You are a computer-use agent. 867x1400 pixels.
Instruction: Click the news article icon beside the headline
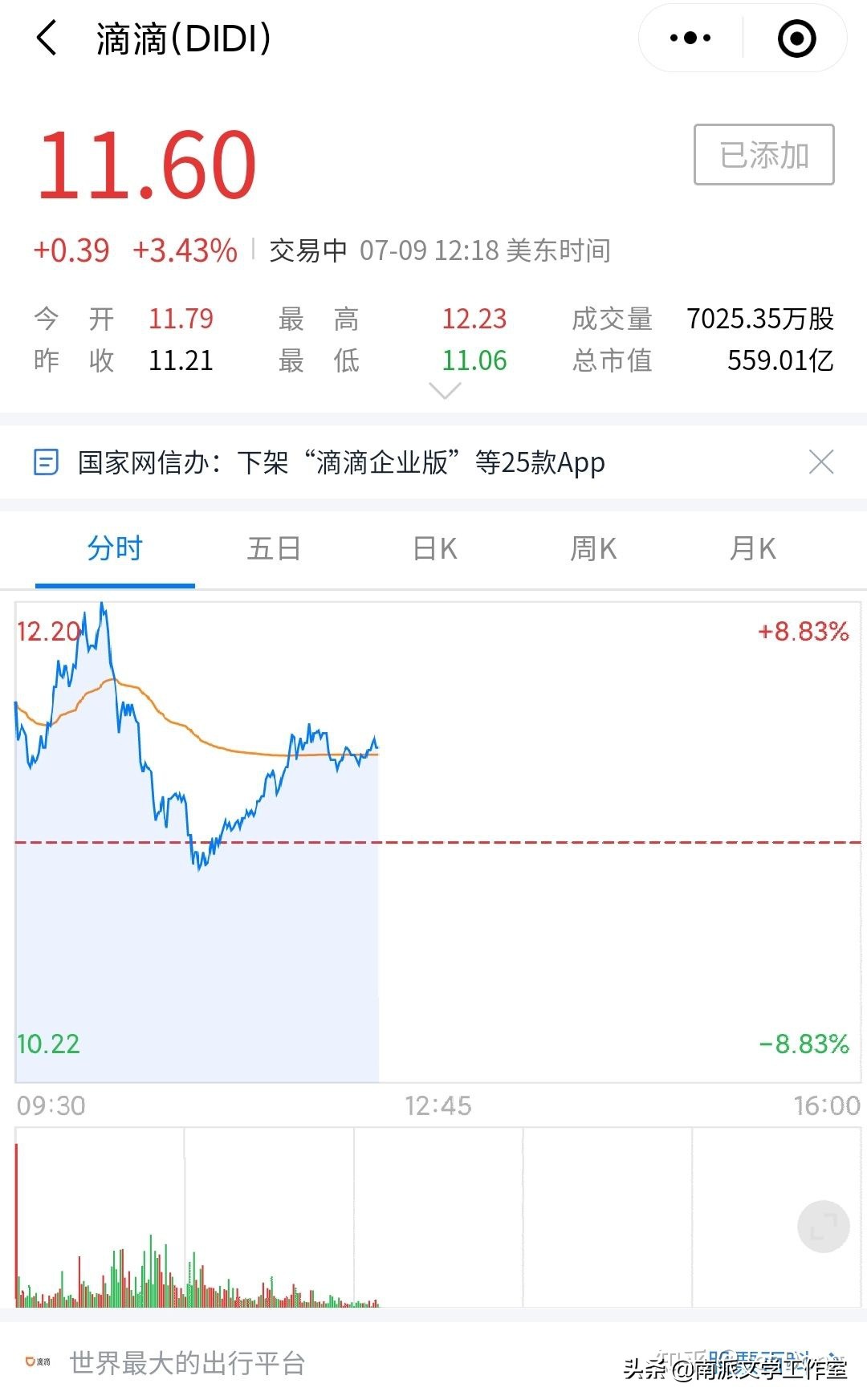pyautogui.click(x=46, y=462)
